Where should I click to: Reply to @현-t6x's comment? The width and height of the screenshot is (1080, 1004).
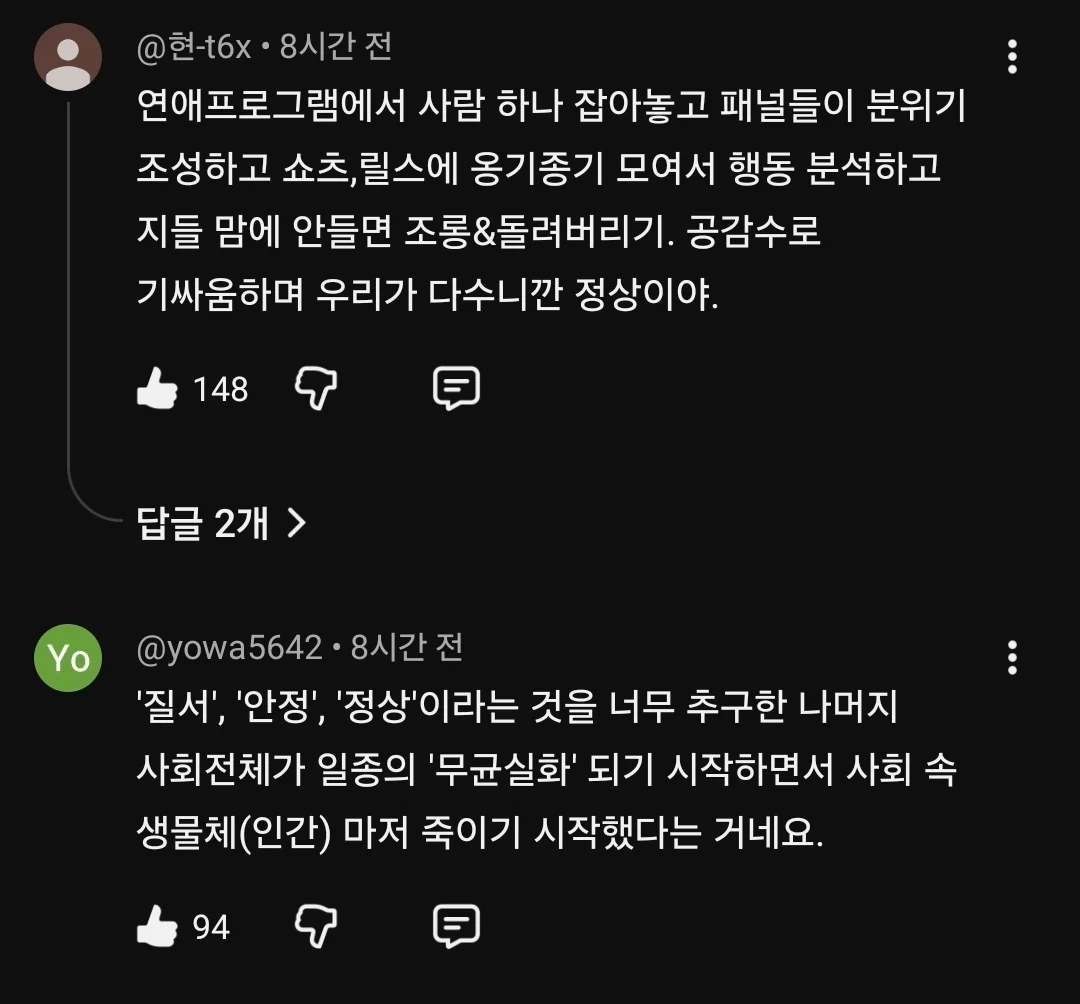coord(456,388)
